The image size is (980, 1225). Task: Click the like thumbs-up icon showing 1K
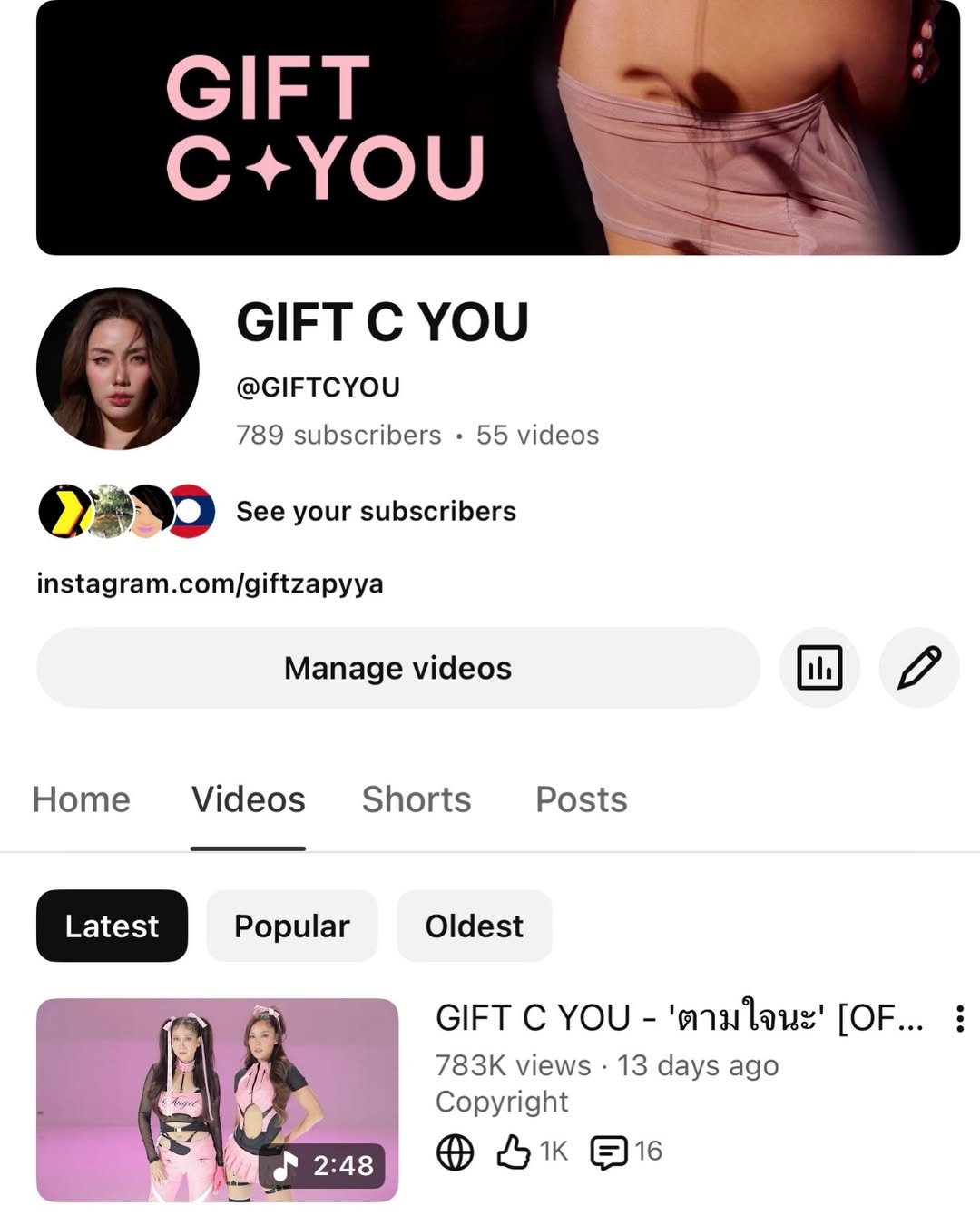pyautogui.click(x=515, y=1151)
